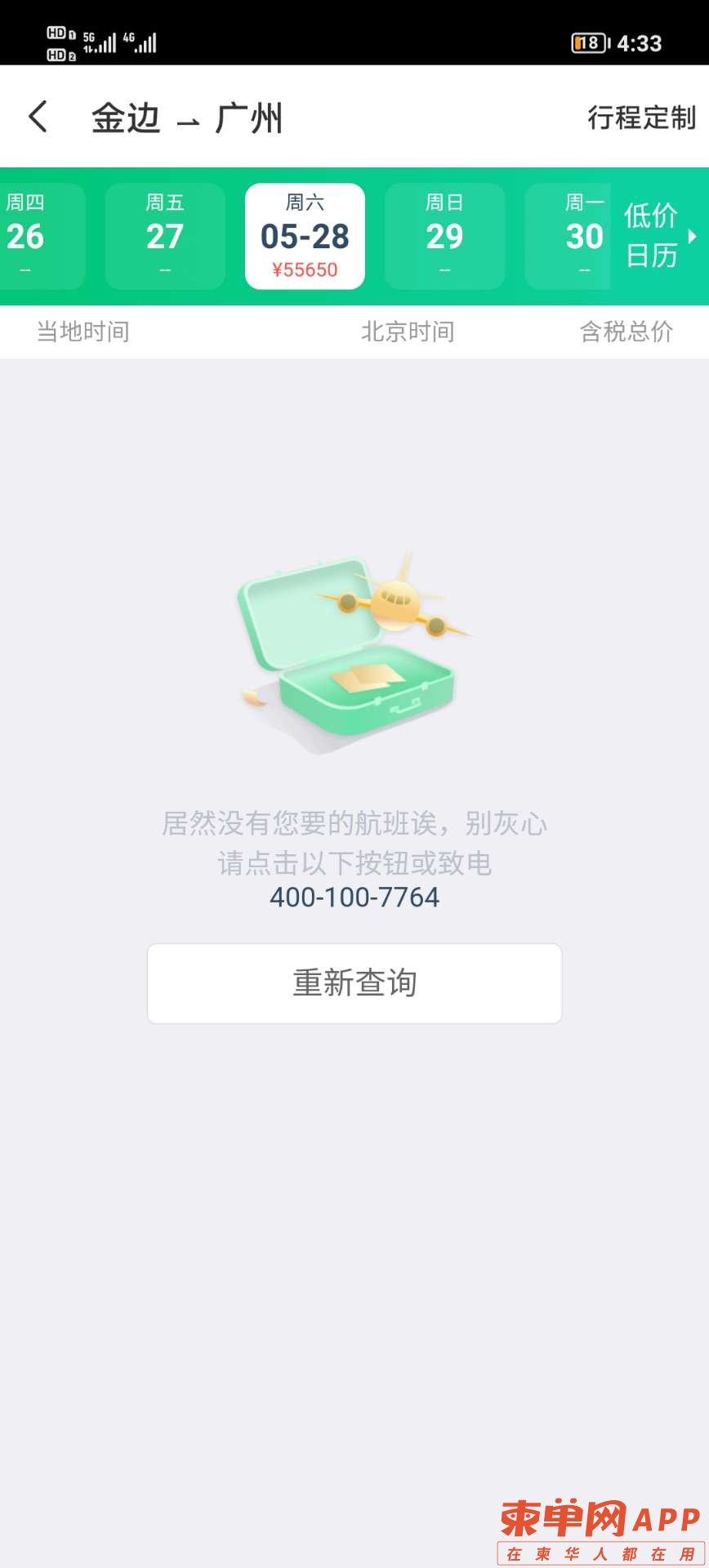Screen dimensions: 709x1568
Task: Select Monday 30 date
Action: point(572,236)
